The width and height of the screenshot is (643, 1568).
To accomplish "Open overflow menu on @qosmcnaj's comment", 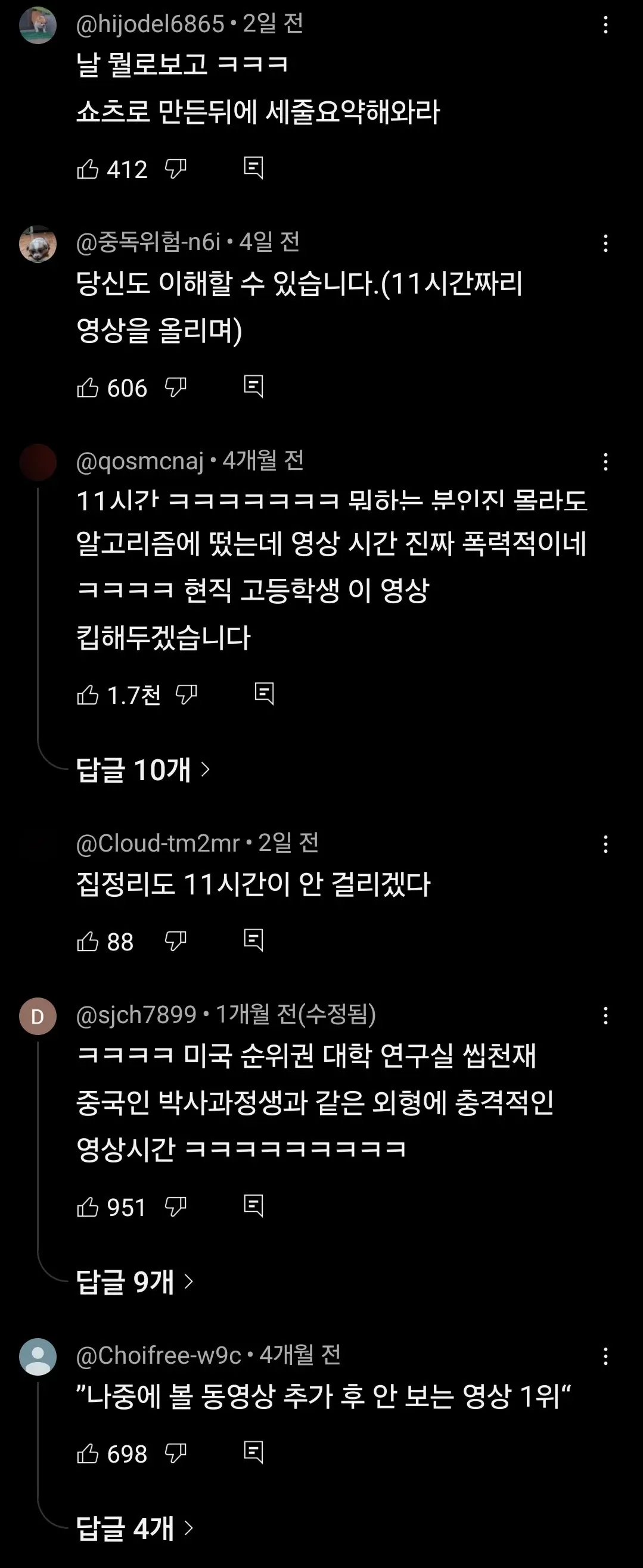I will tap(605, 462).
